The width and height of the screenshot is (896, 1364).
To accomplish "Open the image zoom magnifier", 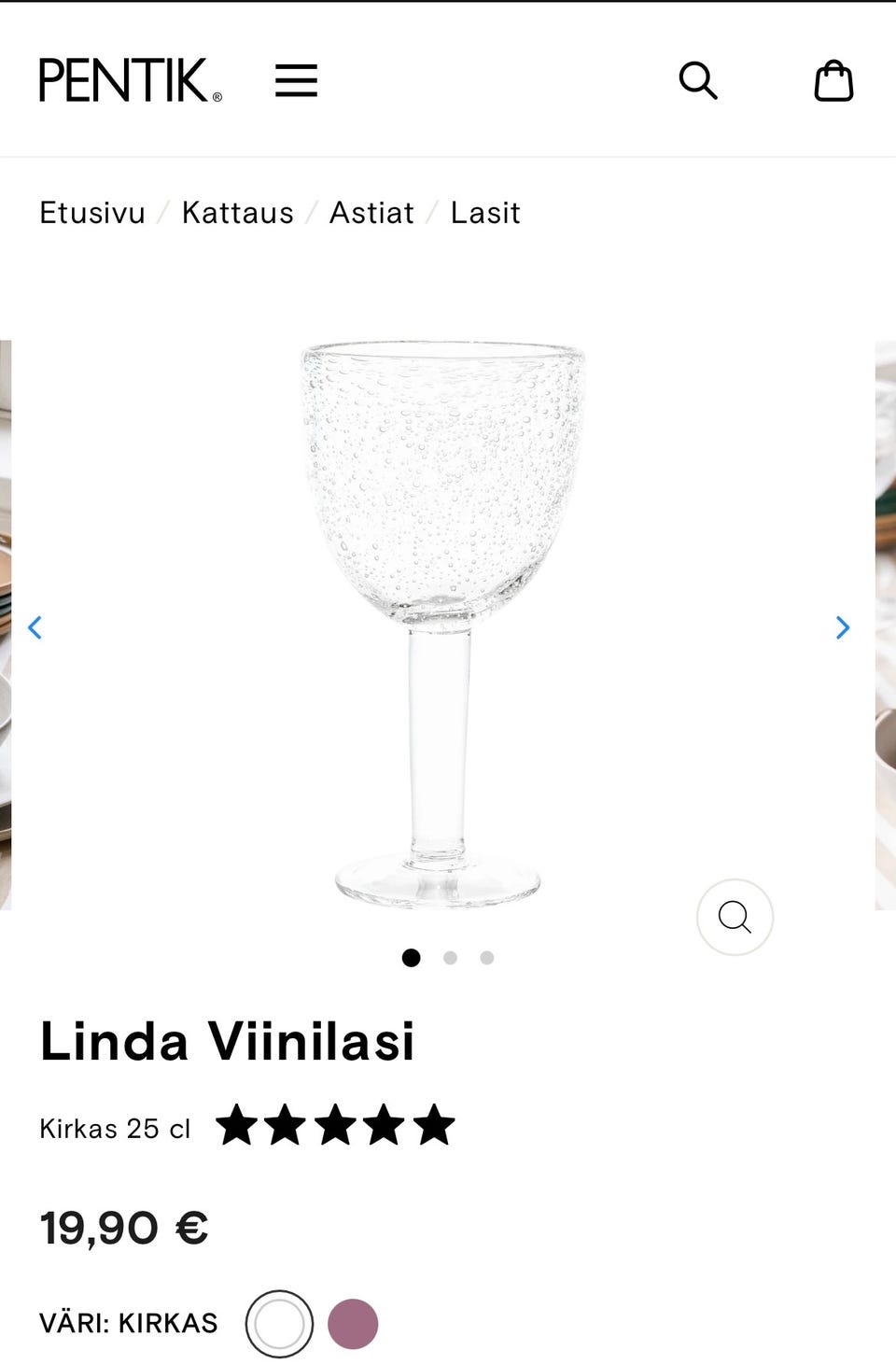I will (x=735, y=917).
